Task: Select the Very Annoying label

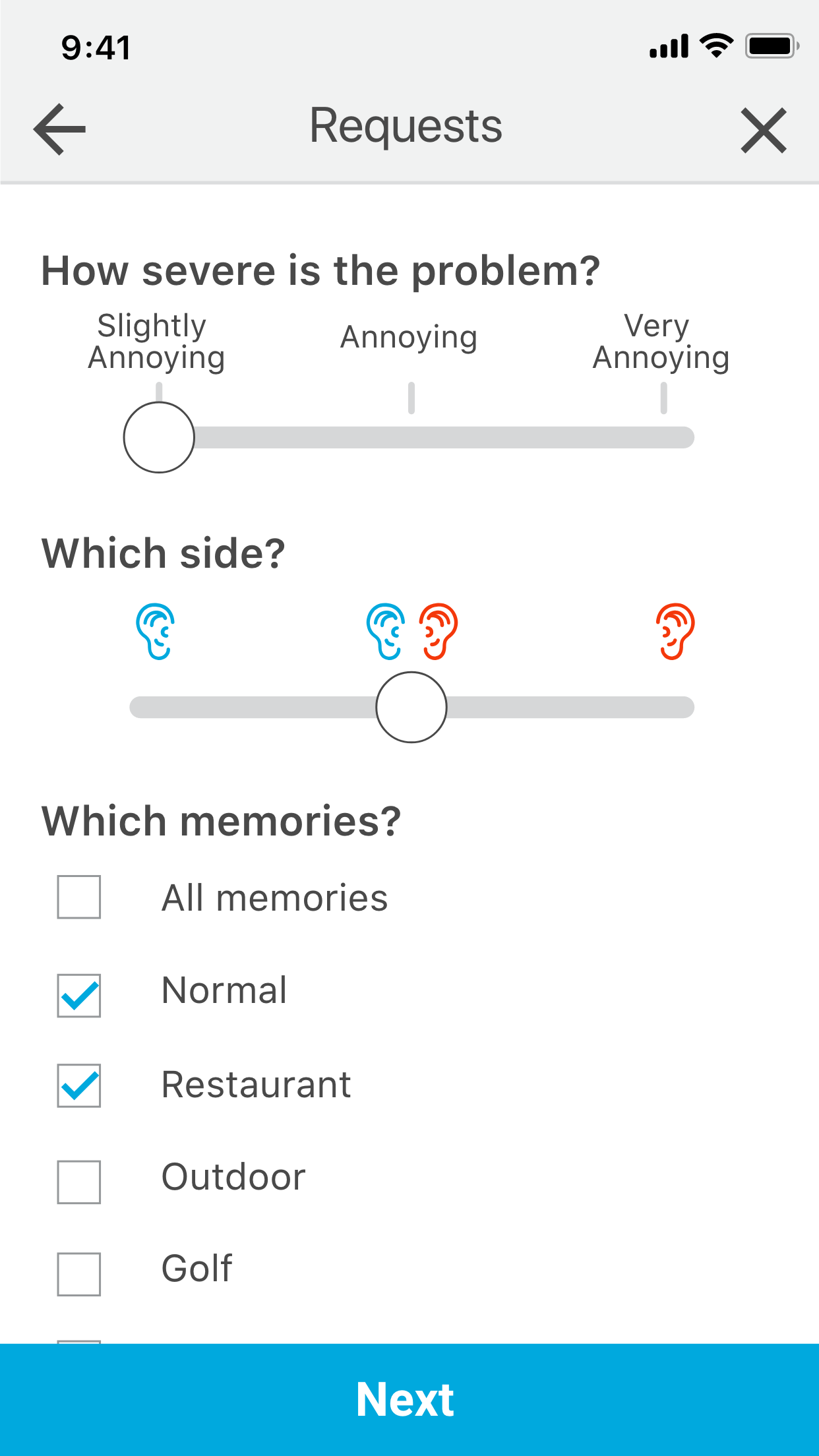Action: click(x=661, y=341)
